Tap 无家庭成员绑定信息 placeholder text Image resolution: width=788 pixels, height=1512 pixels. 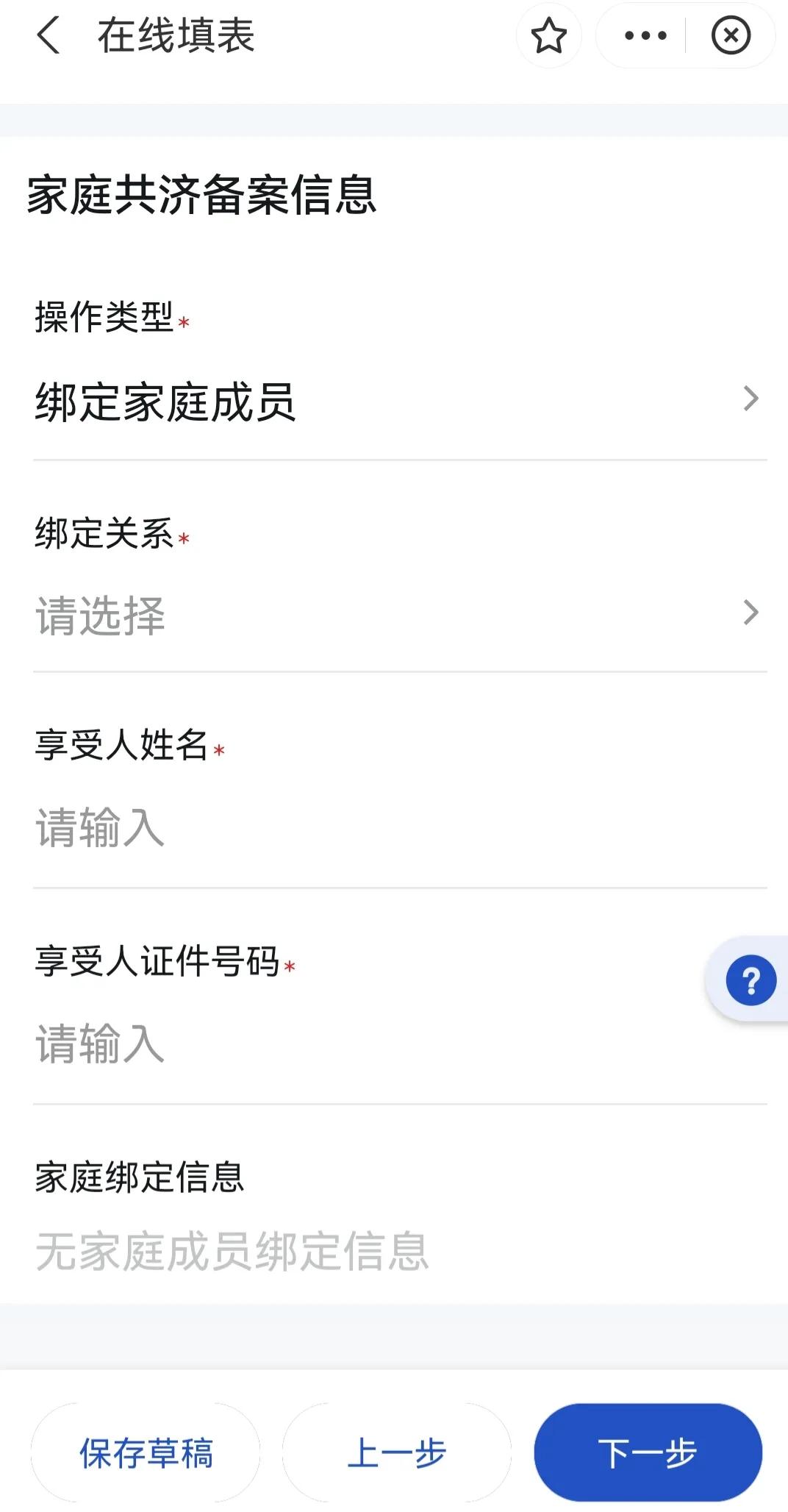click(232, 1250)
